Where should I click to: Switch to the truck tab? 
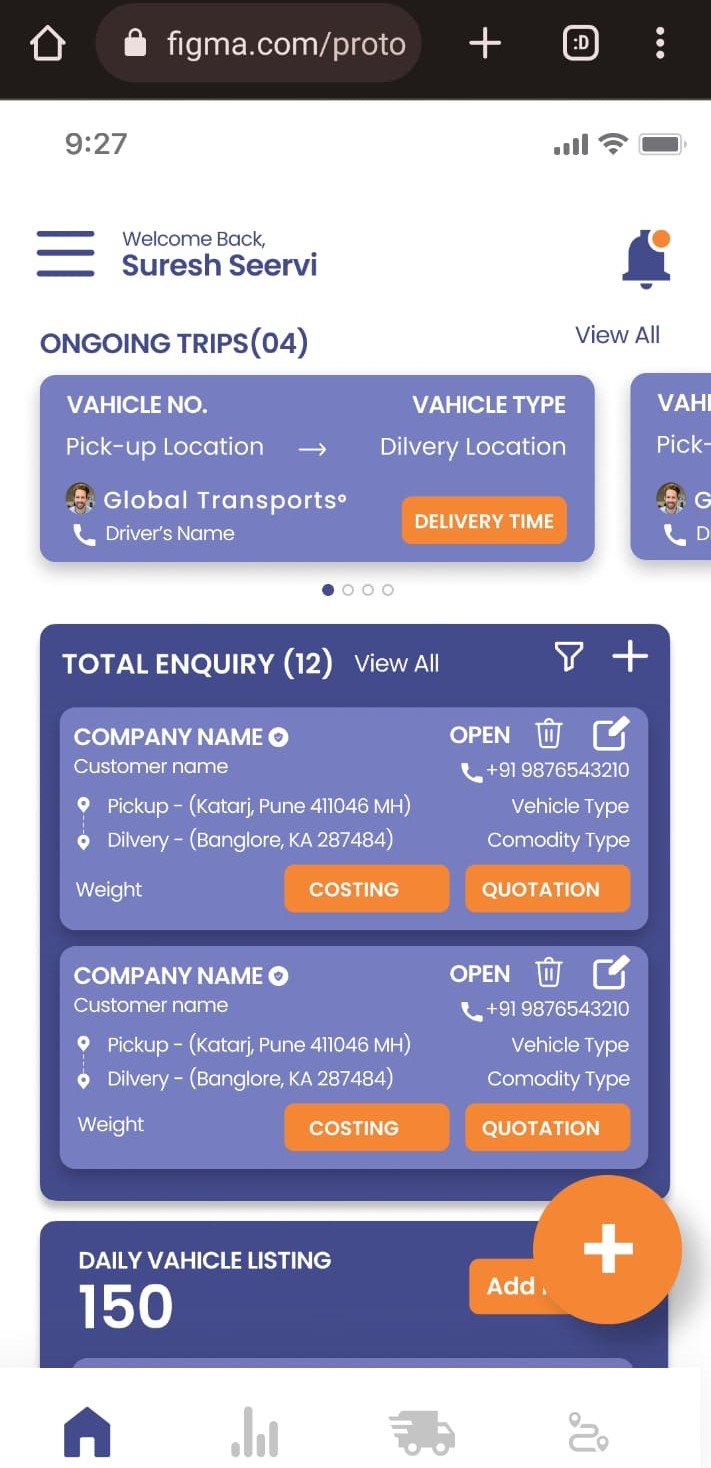click(x=422, y=1433)
